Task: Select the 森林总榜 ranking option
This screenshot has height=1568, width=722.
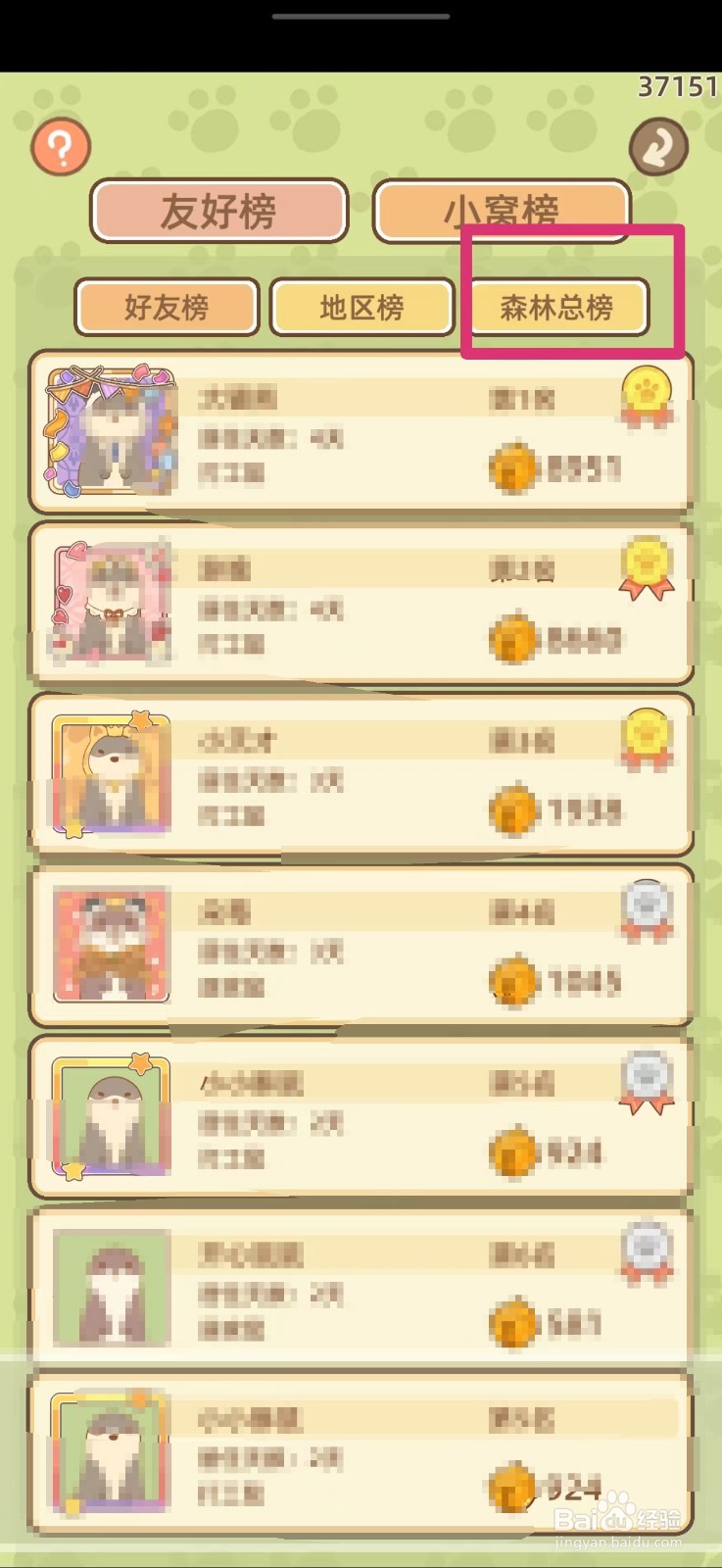Action: pos(558,308)
